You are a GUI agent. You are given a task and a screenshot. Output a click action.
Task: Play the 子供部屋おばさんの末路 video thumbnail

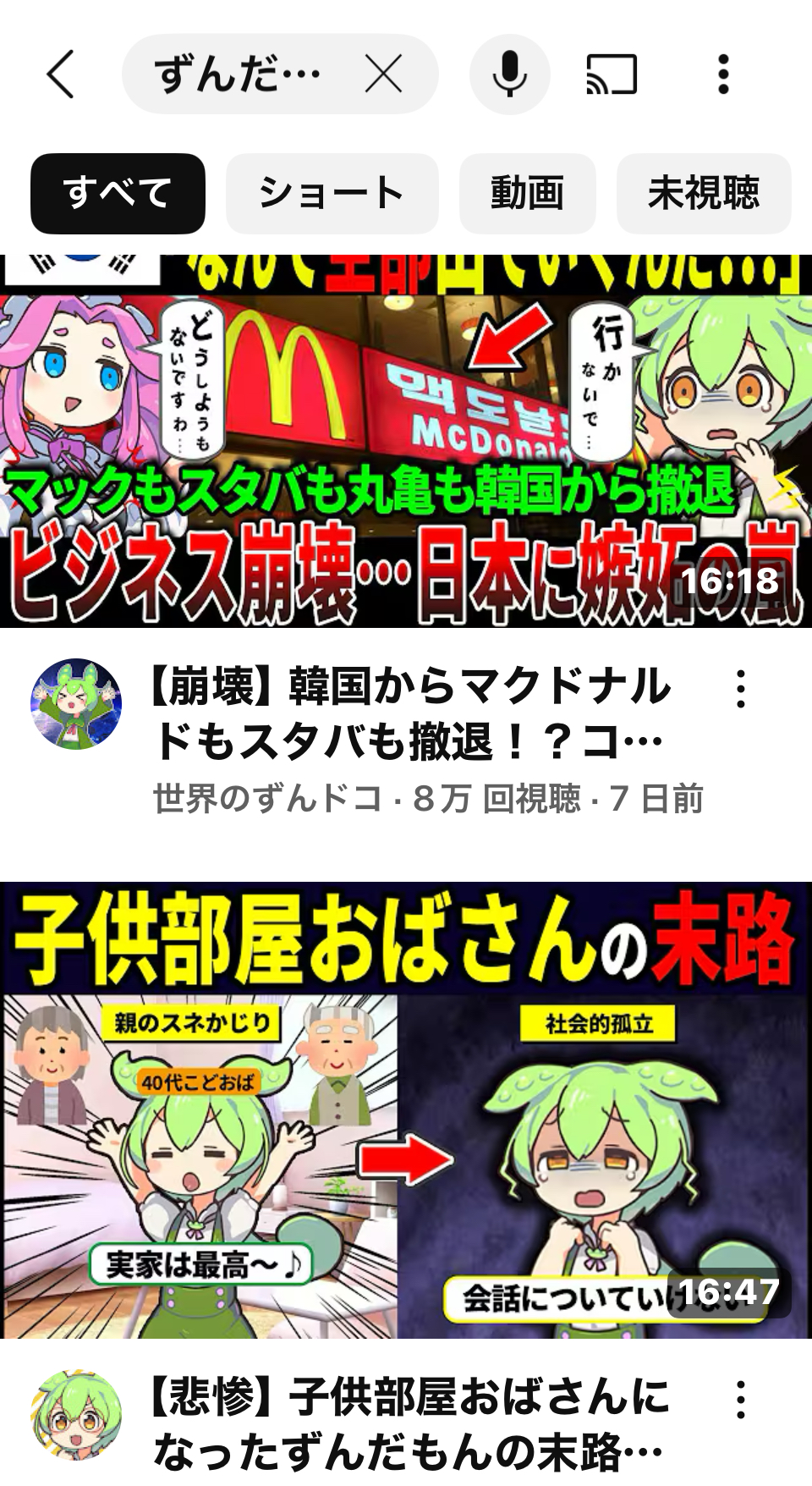pos(406,1109)
